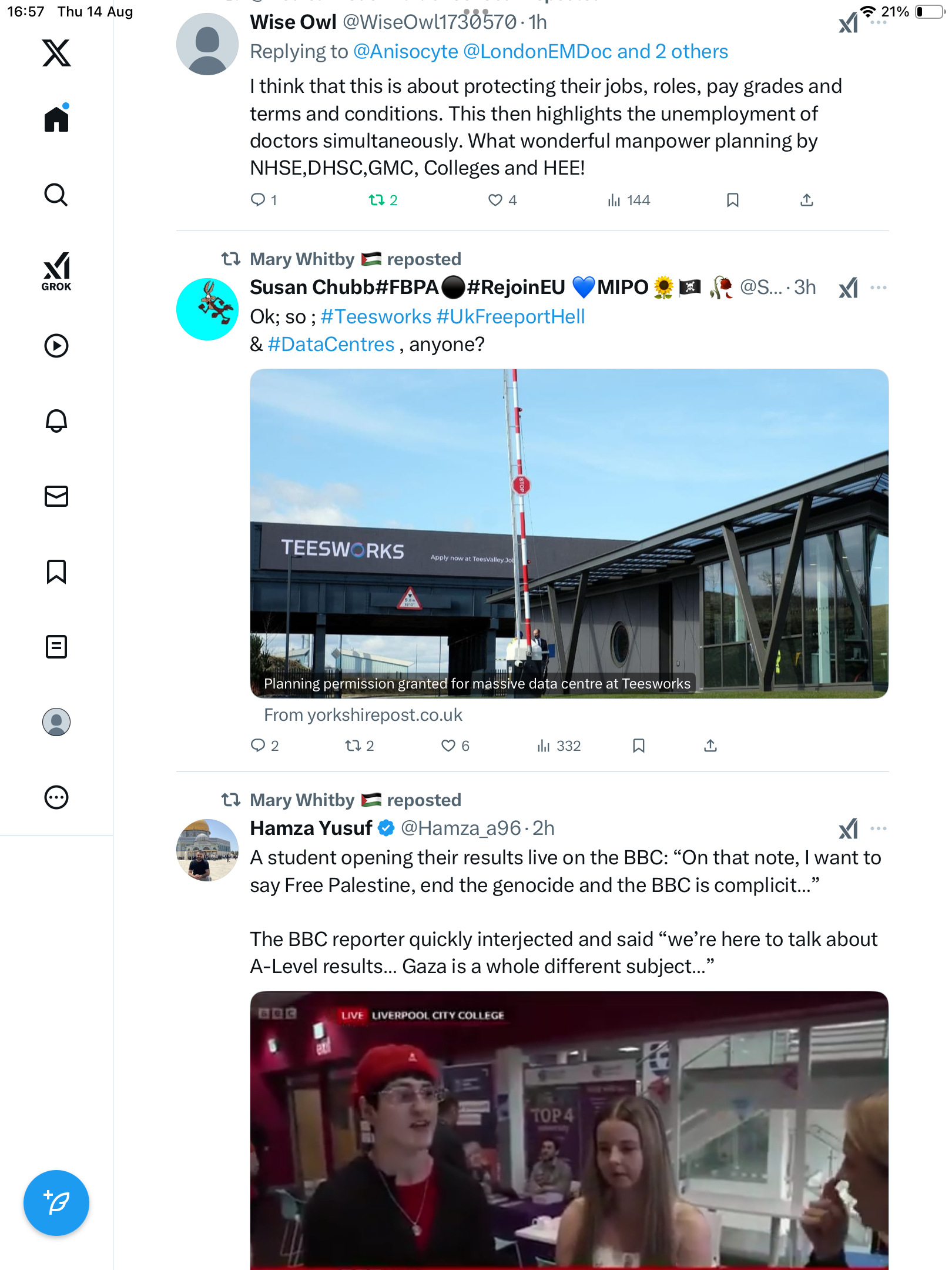952x1270 pixels.
Task: Like Susan Chubb's post
Action: click(x=448, y=746)
